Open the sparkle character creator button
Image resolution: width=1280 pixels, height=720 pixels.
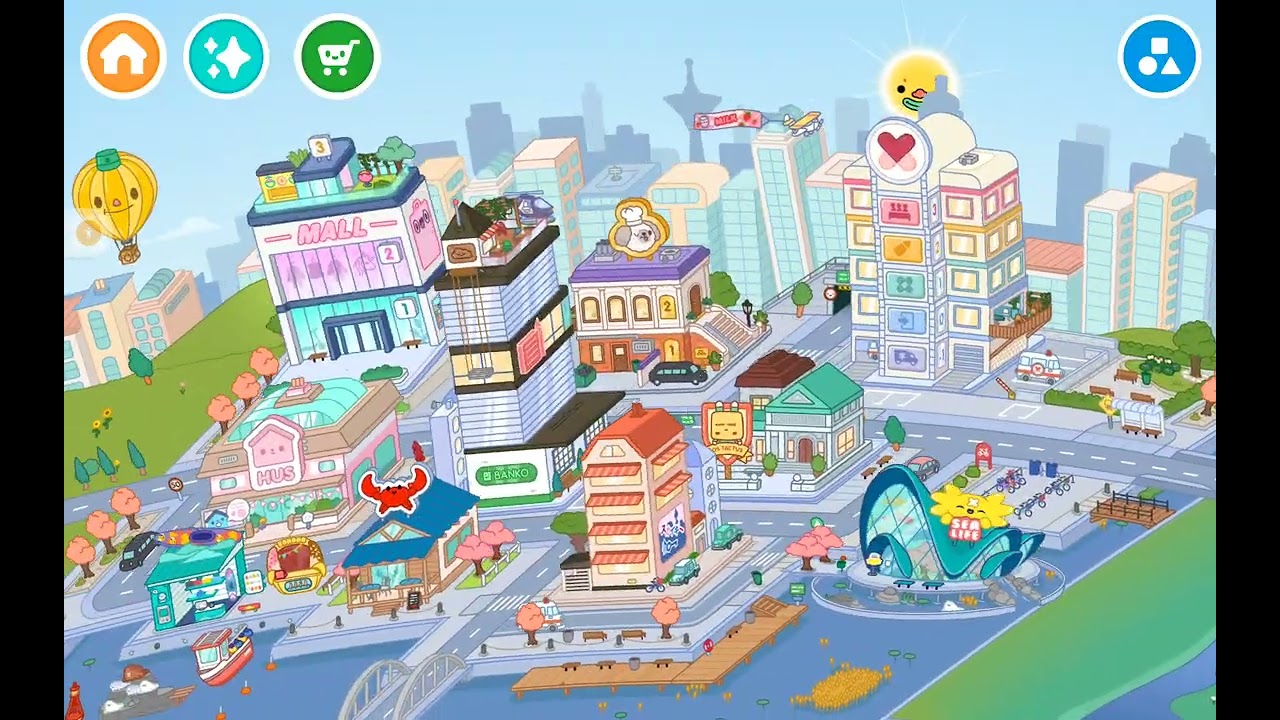click(227, 56)
